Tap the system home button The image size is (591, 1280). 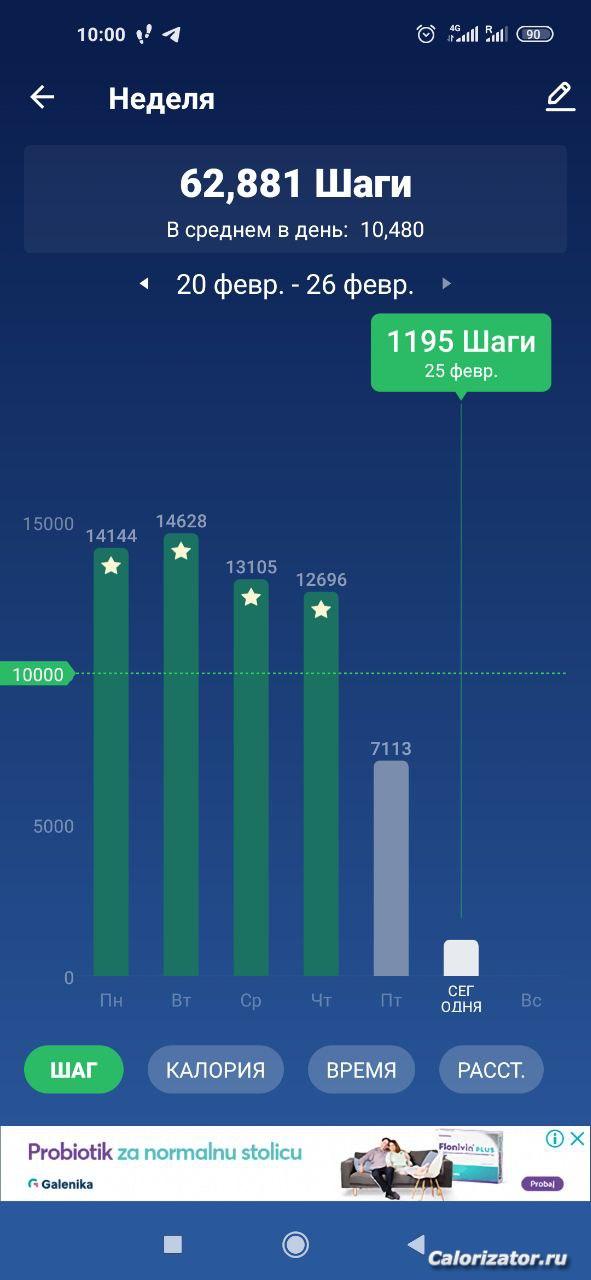pos(295,1244)
